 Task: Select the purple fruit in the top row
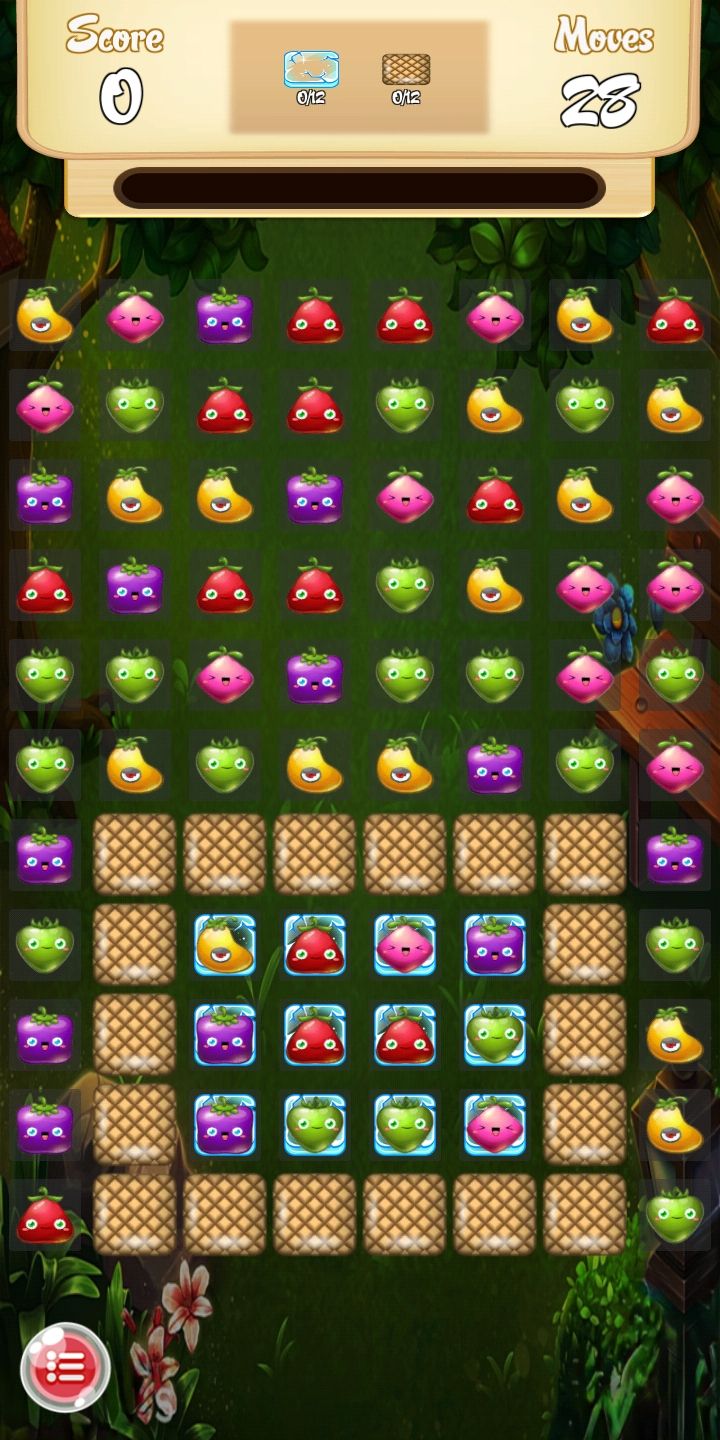(x=224, y=316)
